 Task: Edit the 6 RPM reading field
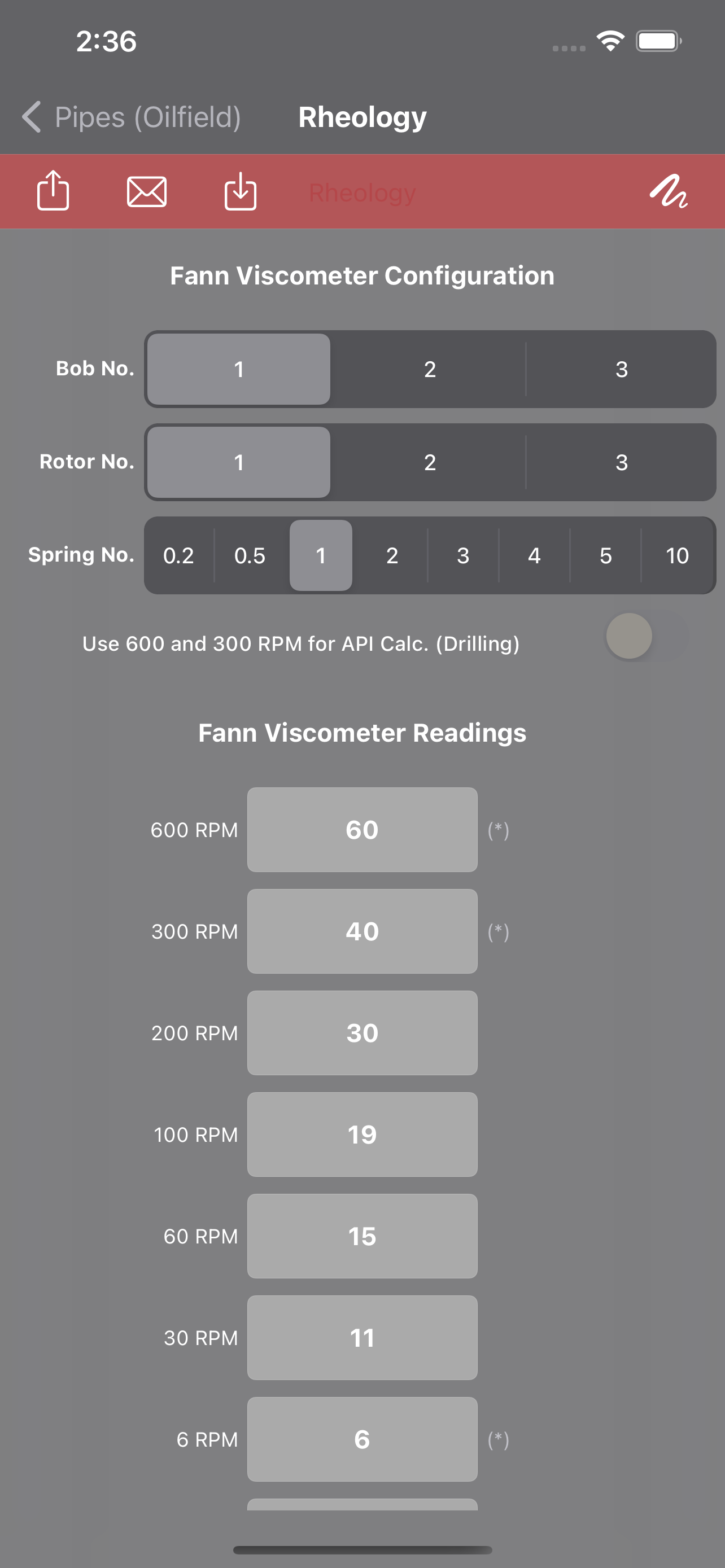[x=362, y=1439]
